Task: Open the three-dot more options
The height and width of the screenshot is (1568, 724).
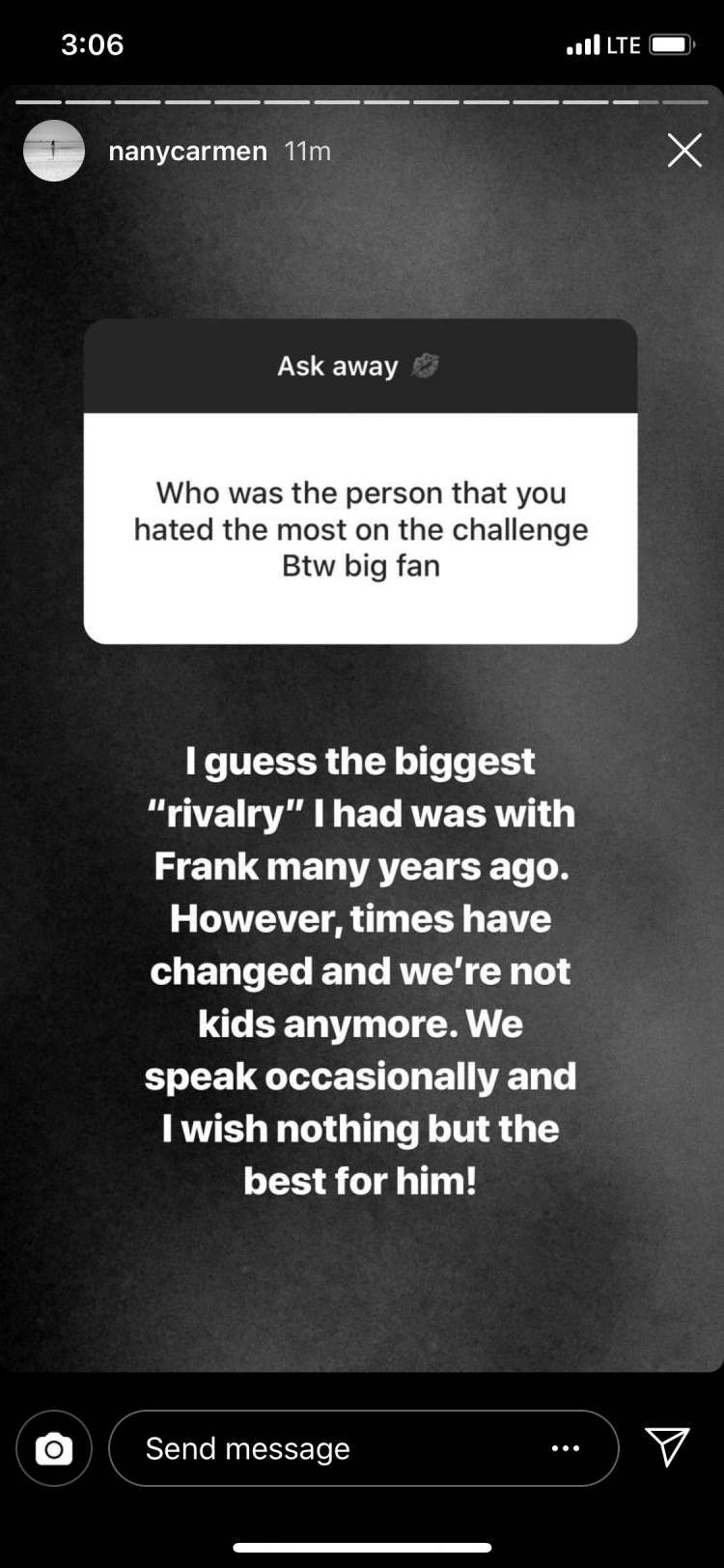Action: pyautogui.click(x=566, y=1448)
